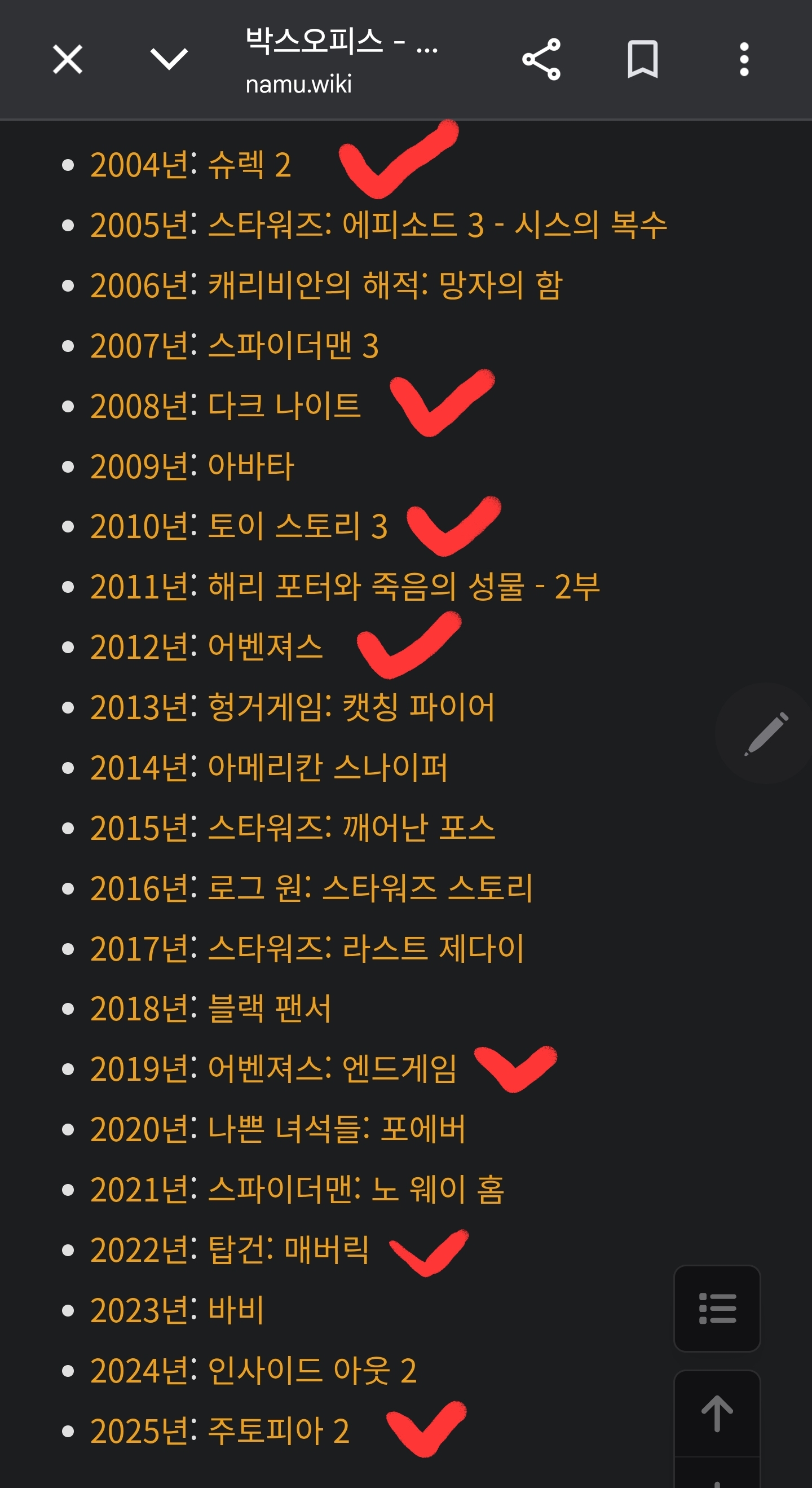Image resolution: width=812 pixels, height=1488 pixels.
Task: Open 2019년: 어벤져스: 엔드게임 link
Action: coord(273,1069)
